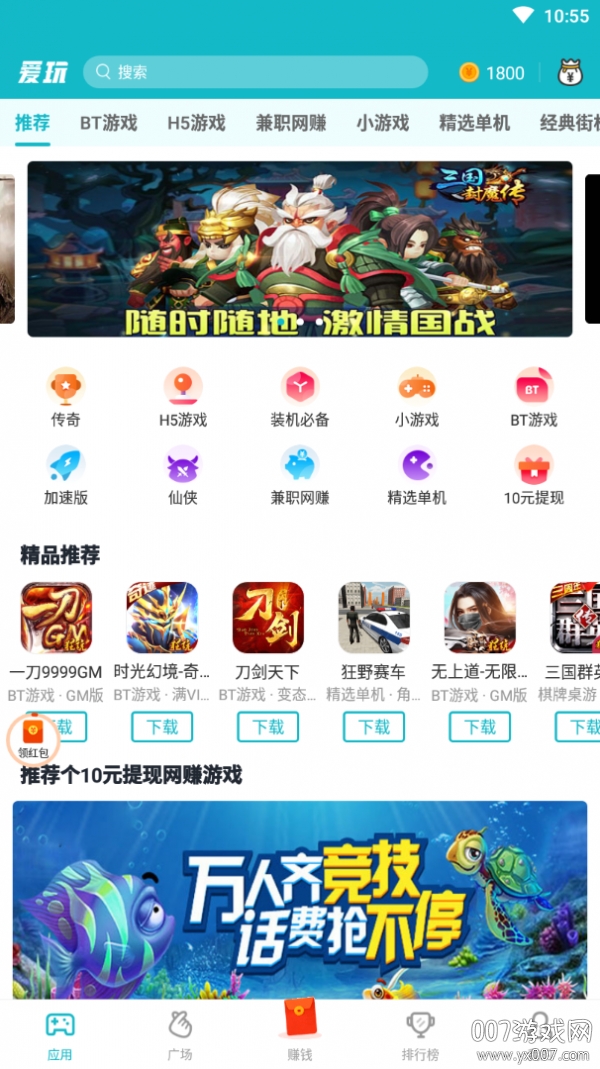Open the 传奇 category shortcut
The height and width of the screenshot is (1069, 600).
point(65,397)
